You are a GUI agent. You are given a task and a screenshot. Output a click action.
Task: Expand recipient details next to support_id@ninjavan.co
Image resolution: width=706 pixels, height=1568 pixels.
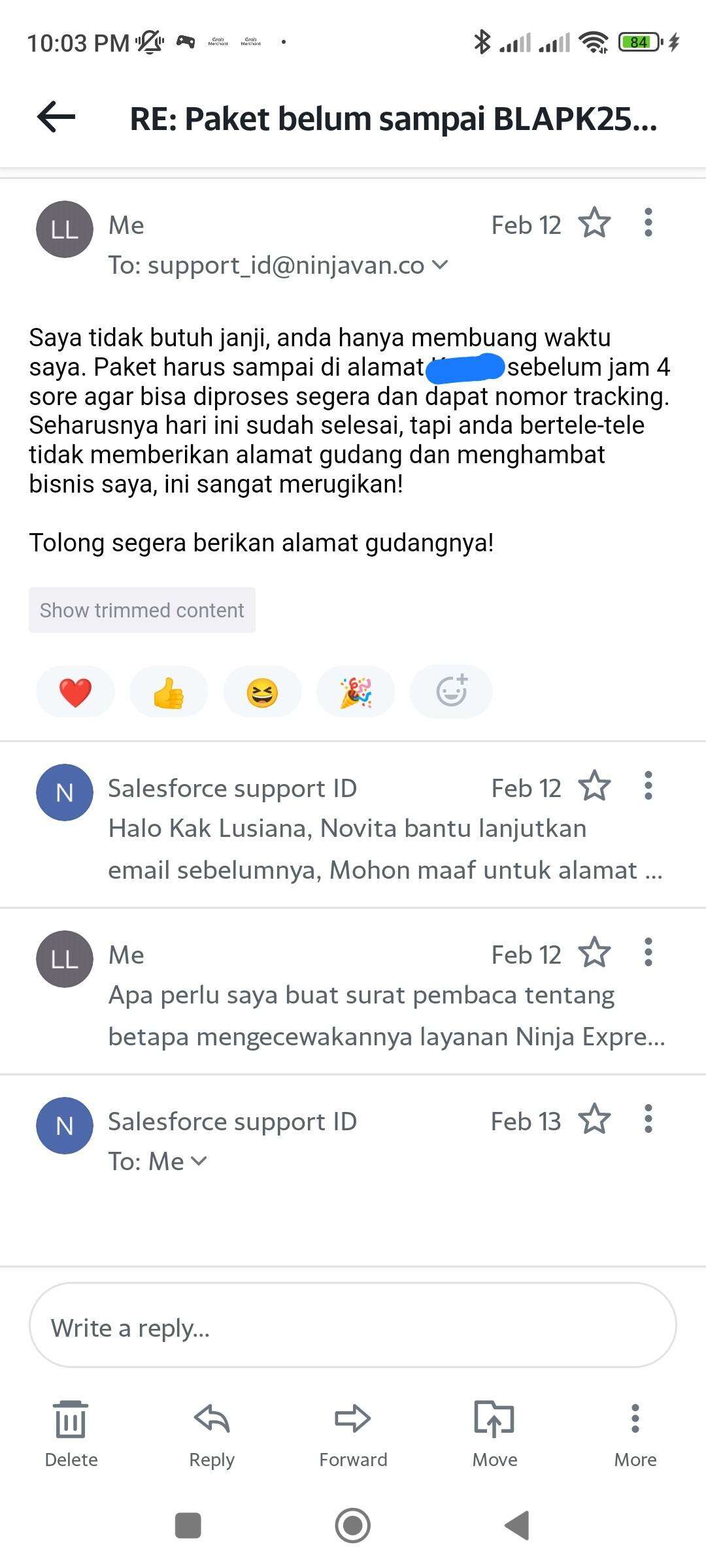pos(440,265)
